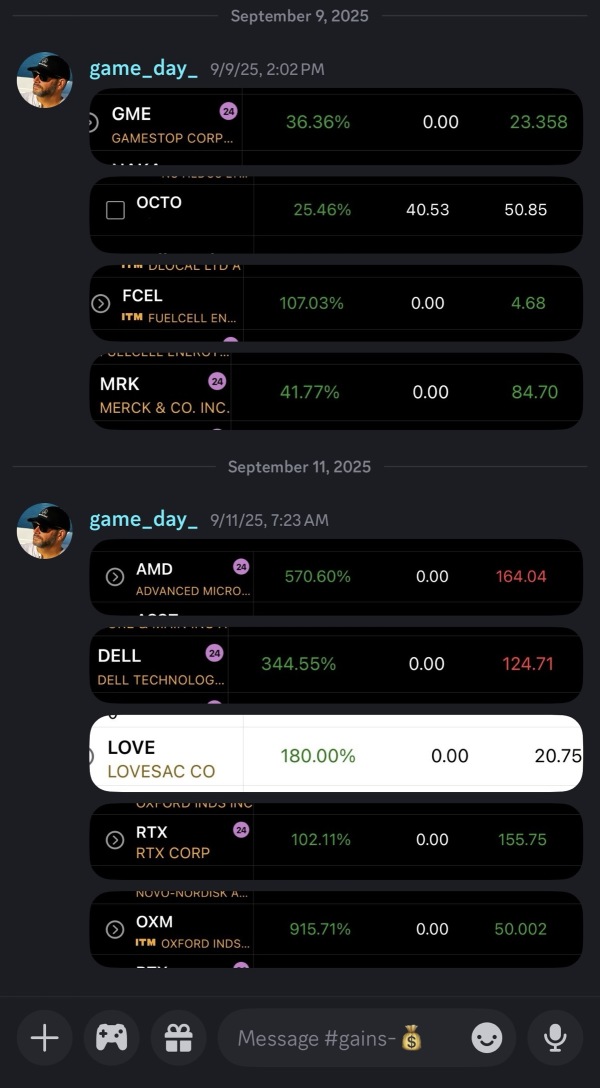Open the RTX Corp image attachment
Image resolution: width=600 pixels, height=1088 pixels.
point(336,841)
